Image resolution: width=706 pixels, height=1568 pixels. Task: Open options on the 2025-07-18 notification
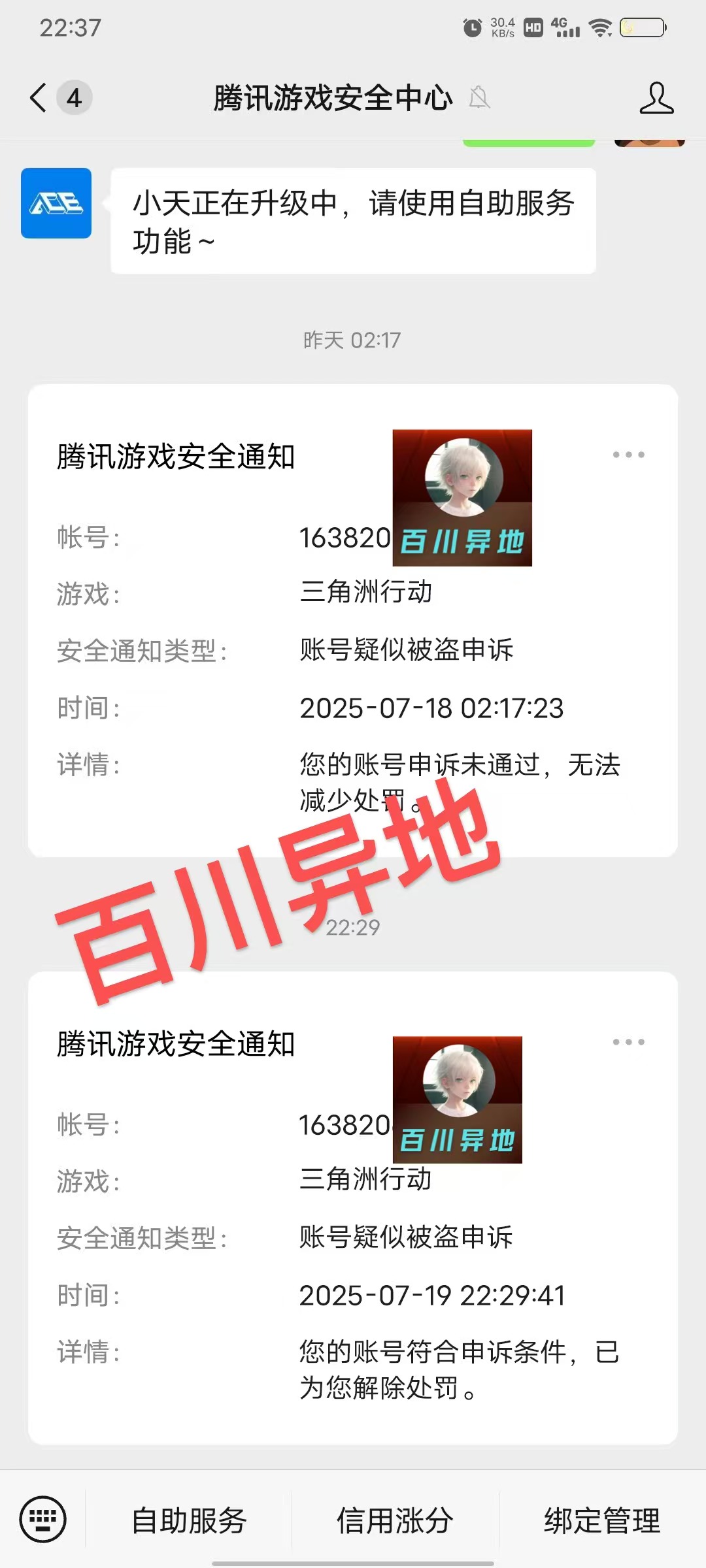(x=628, y=455)
